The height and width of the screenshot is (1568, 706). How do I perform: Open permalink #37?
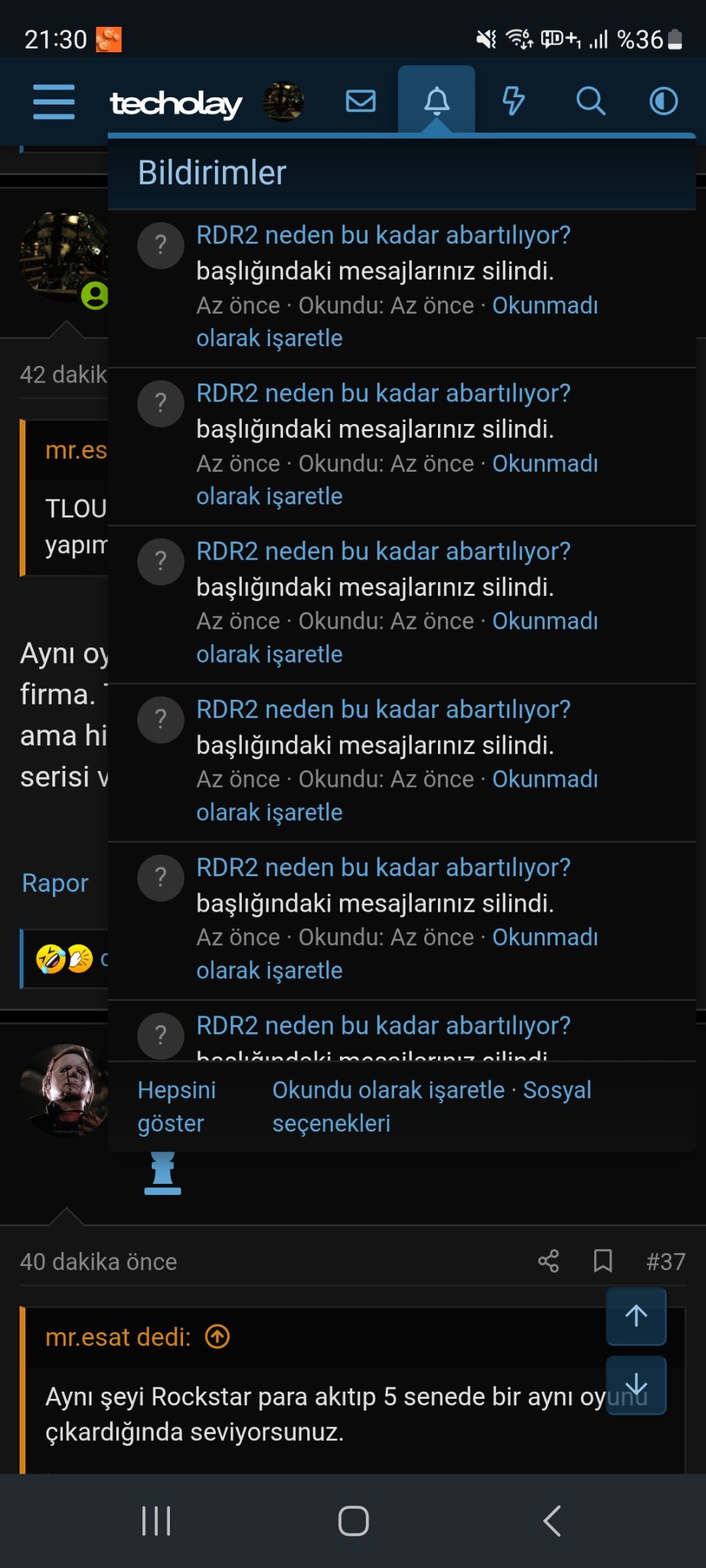(665, 1262)
